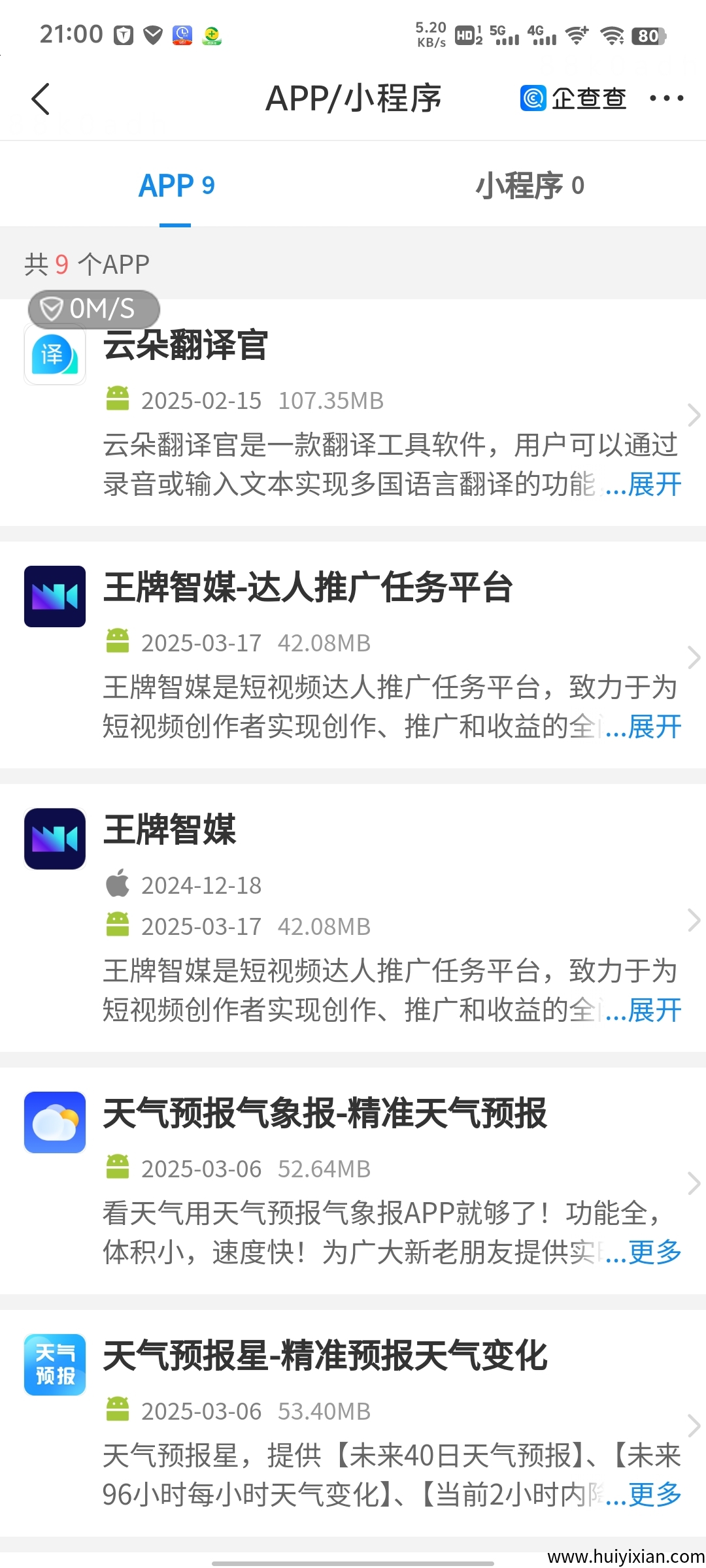Tap the back arrow
Image resolution: width=706 pixels, height=1568 pixels.
41,99
